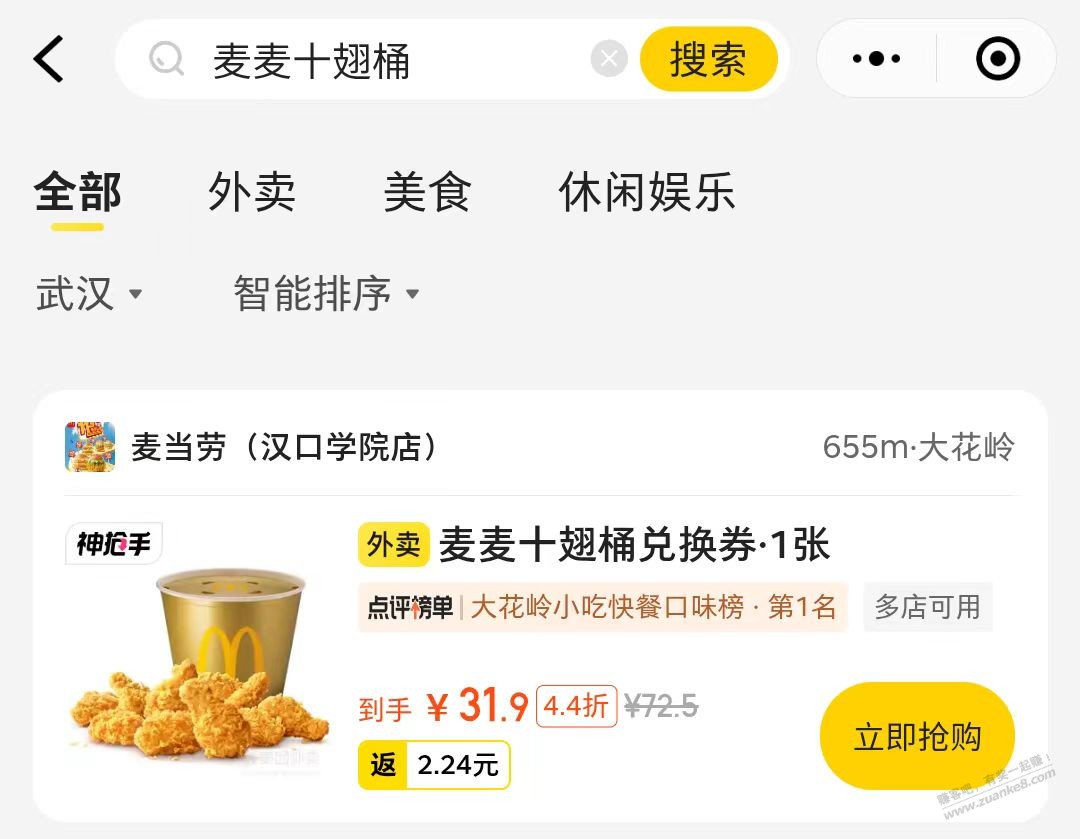1080x839 pixels.
Task: Switch to the 外卖 tab
Action: [x=252, y=192]
